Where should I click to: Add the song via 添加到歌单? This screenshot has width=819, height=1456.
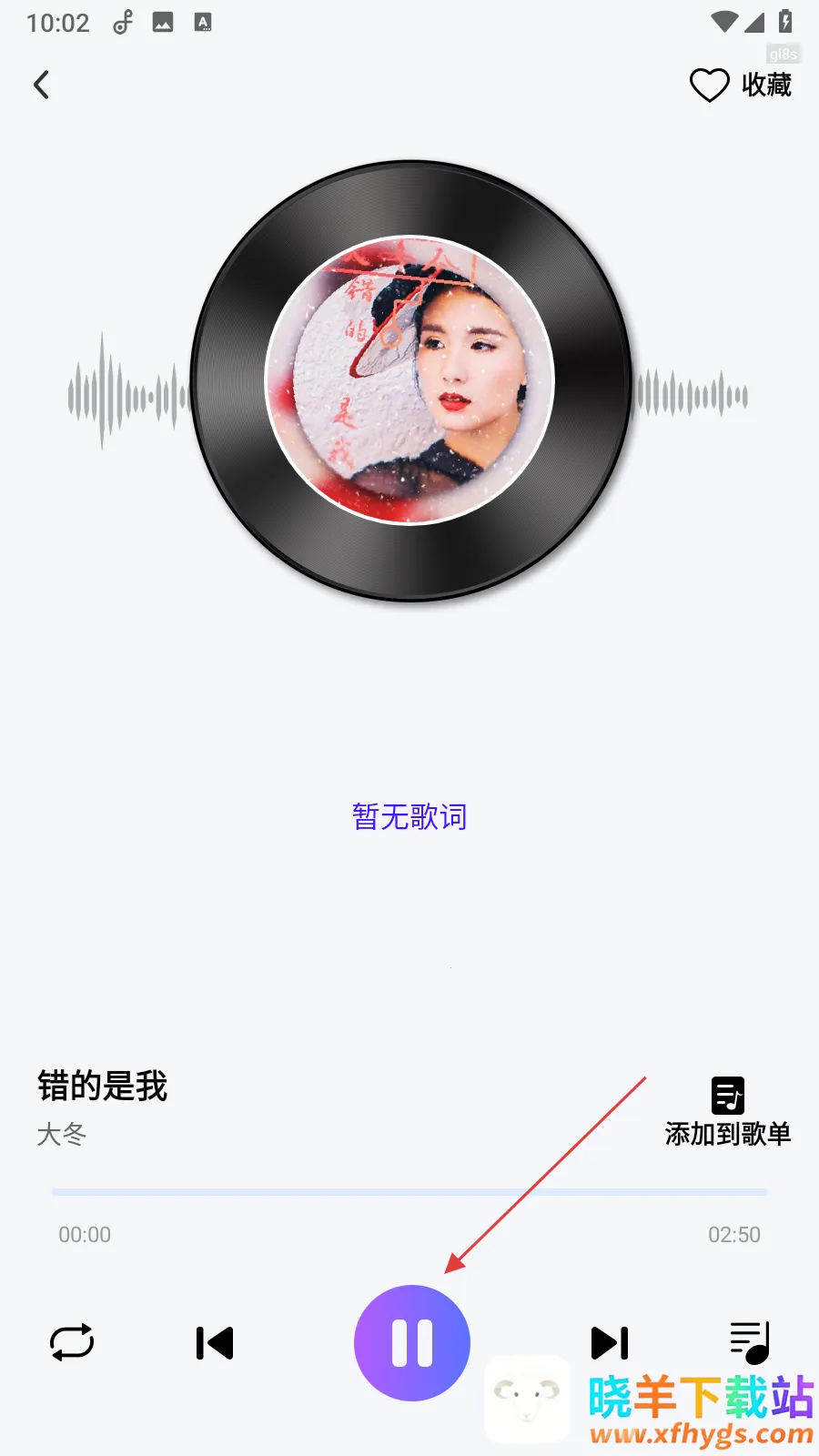pyautogui.click(x=728, y=1111)
